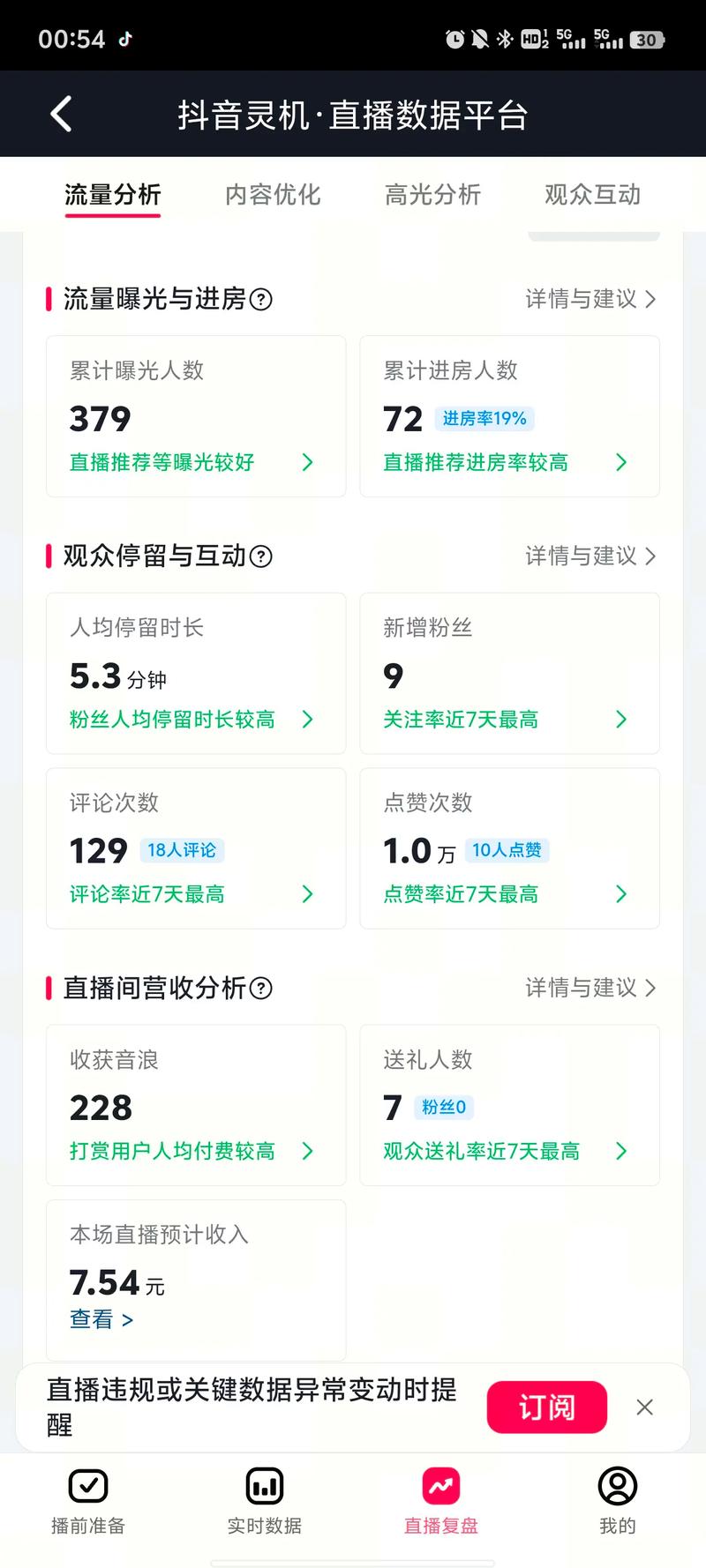Tap the help icon beside 流量曝光与进房

coord(261,300)
